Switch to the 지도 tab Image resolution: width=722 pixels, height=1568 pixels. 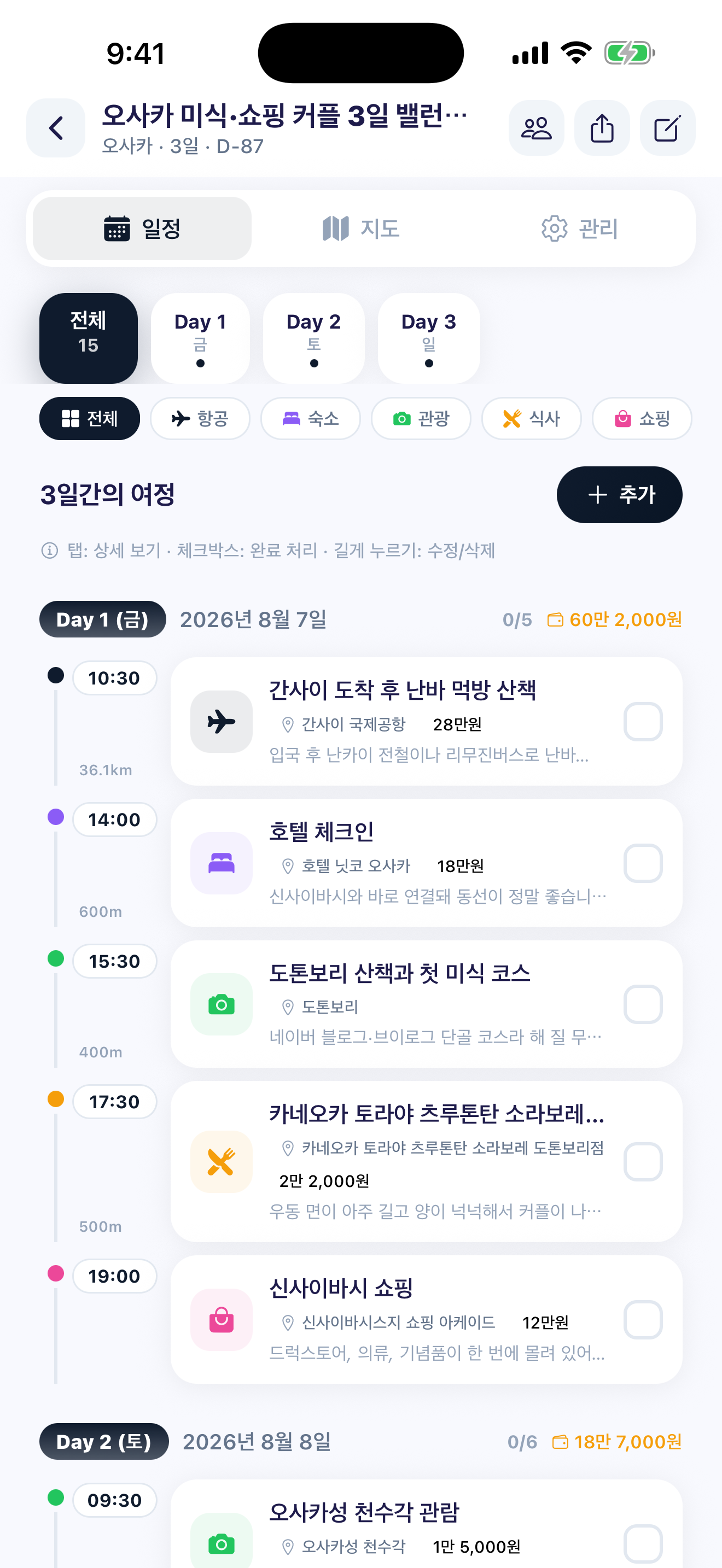(361, 229)
